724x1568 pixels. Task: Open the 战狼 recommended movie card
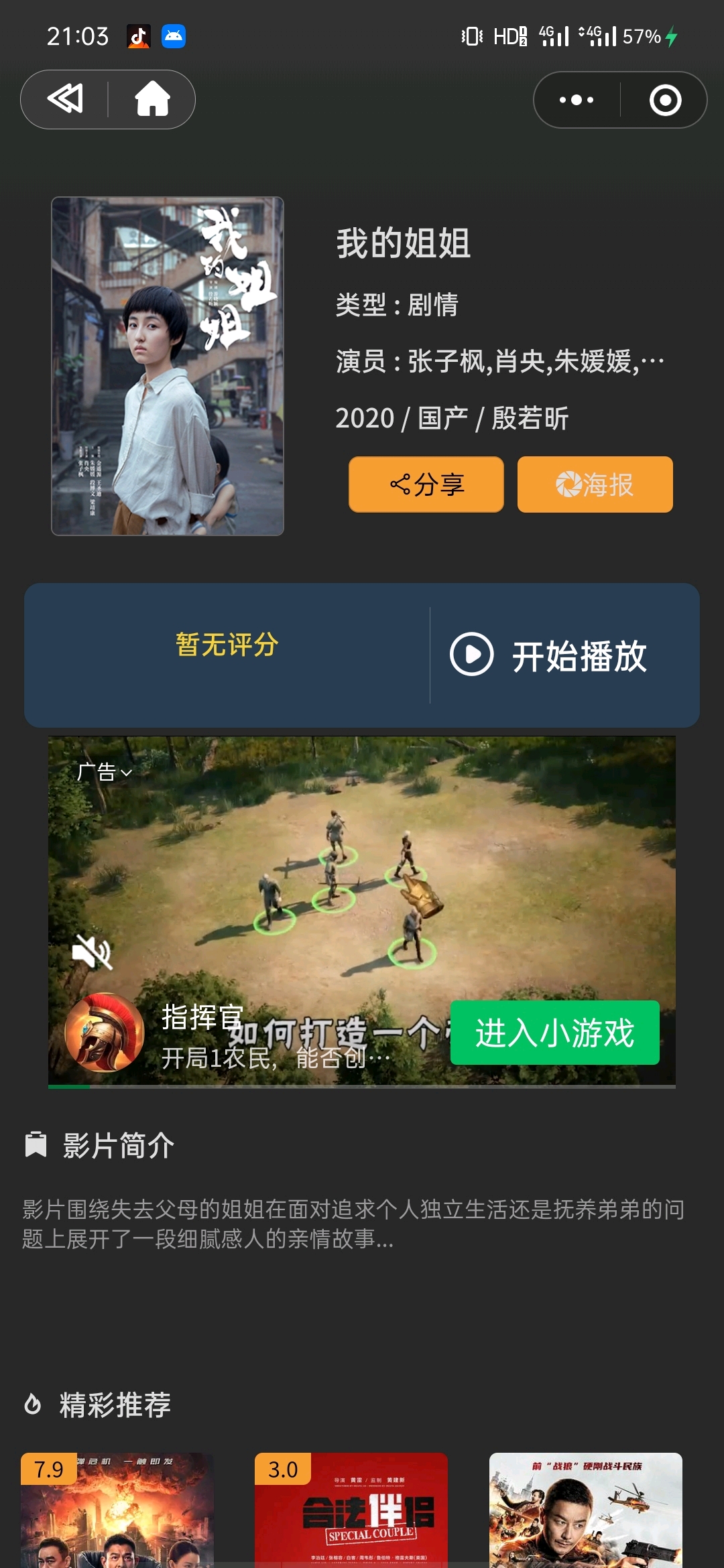(585, 1511)
